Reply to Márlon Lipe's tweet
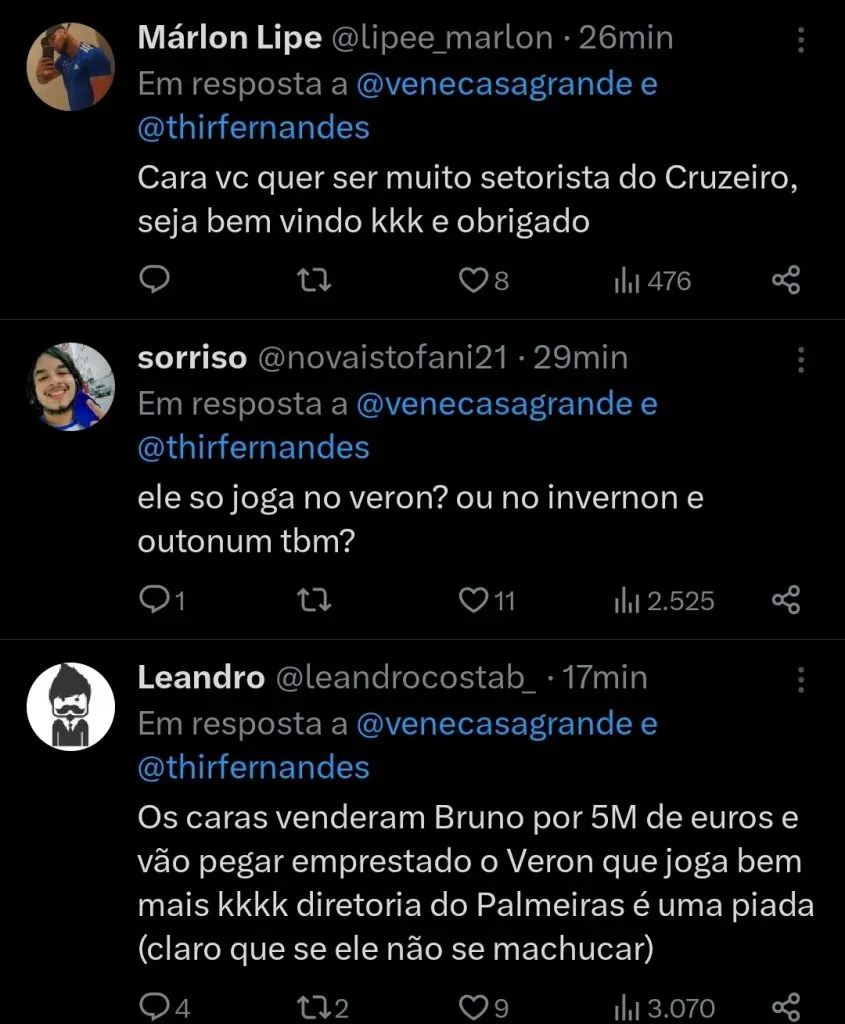845x1024 pixels. click(x=152, y=281)
